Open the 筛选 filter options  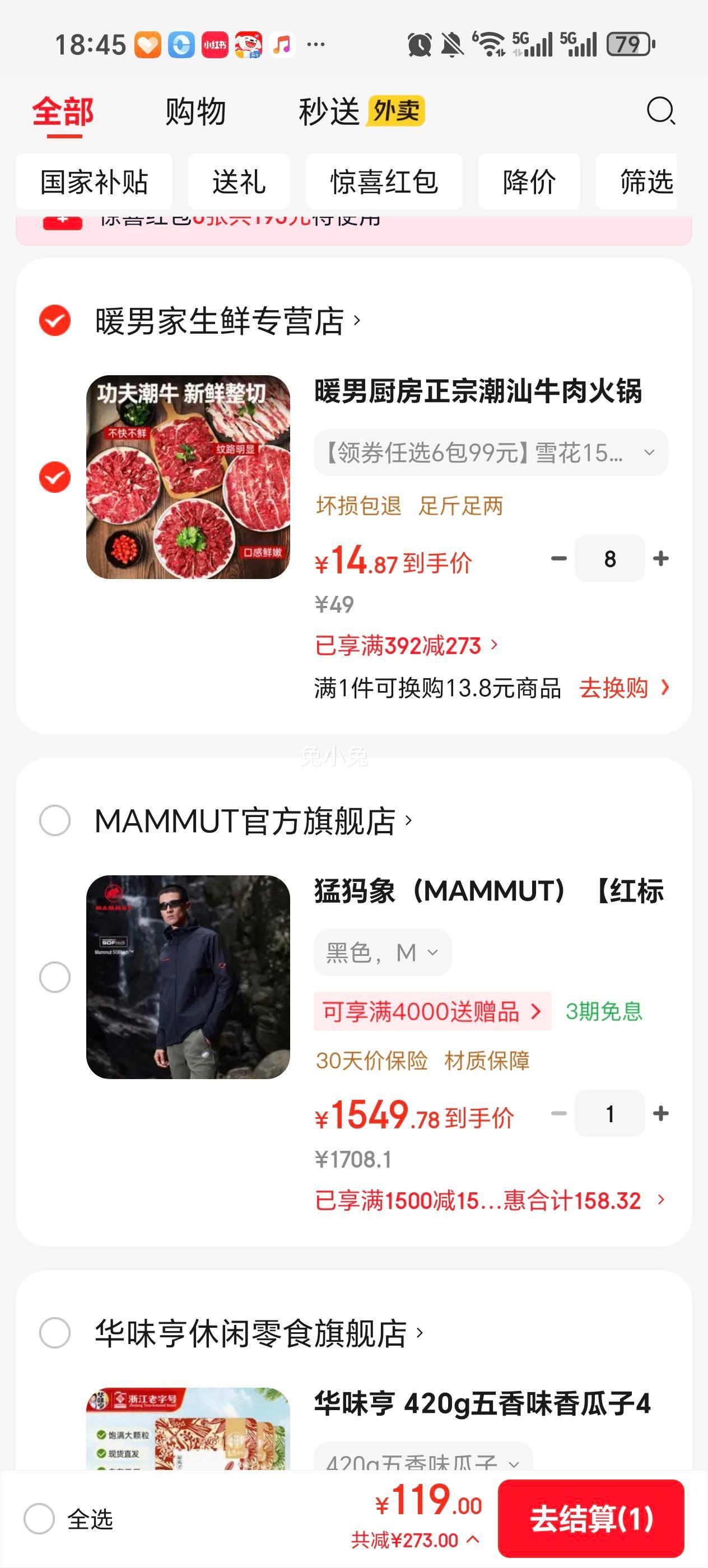pos(645,182)
